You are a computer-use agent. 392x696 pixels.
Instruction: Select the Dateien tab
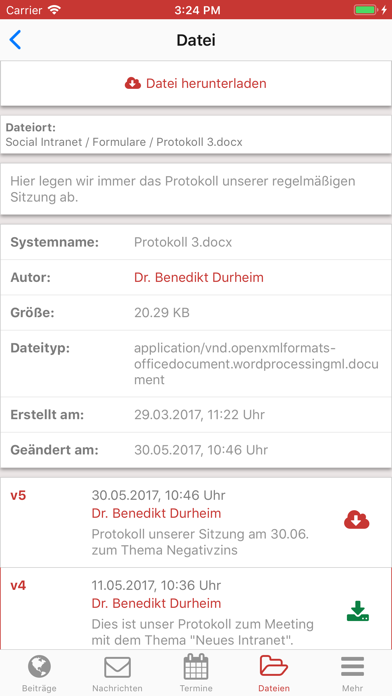pyautogui.click(x=274, y=673)
